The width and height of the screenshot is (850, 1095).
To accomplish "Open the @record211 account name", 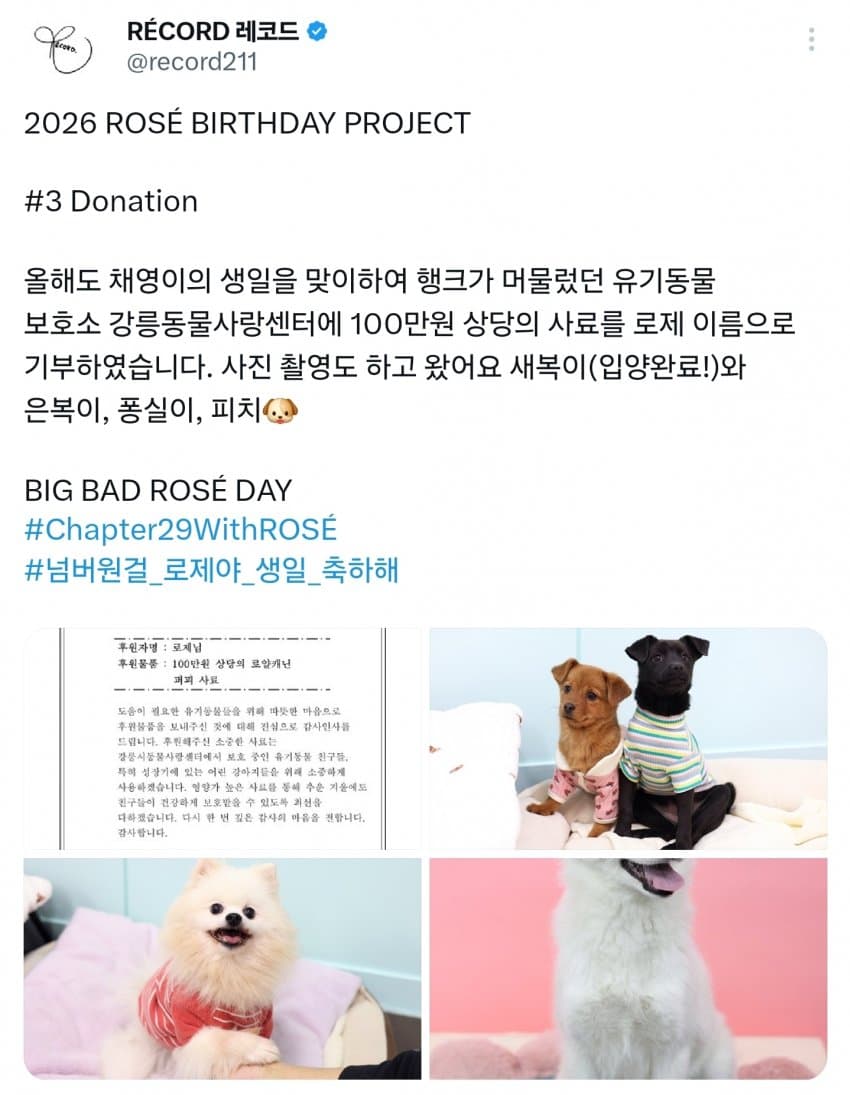I will [192, 62].
